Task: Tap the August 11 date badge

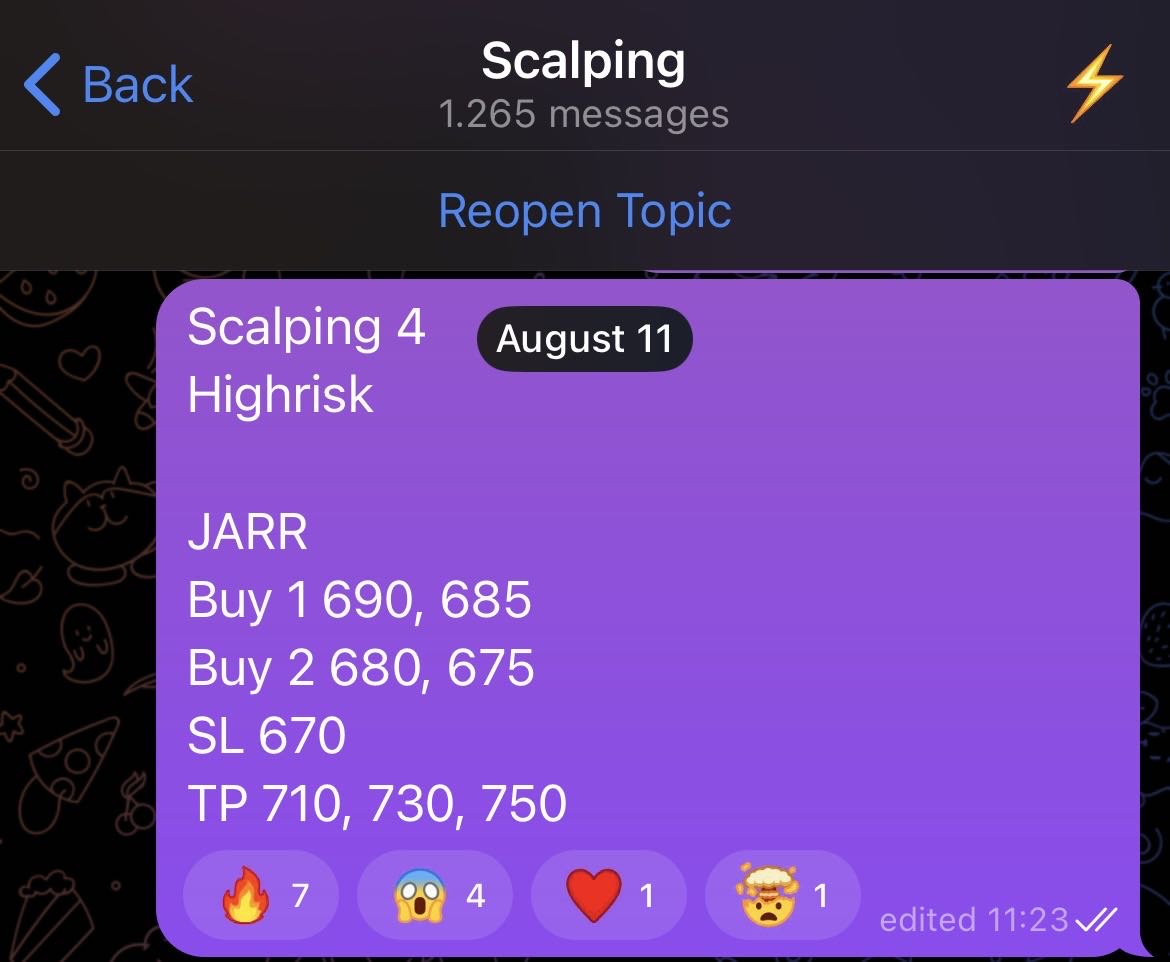Action: (x=584, y=339)
